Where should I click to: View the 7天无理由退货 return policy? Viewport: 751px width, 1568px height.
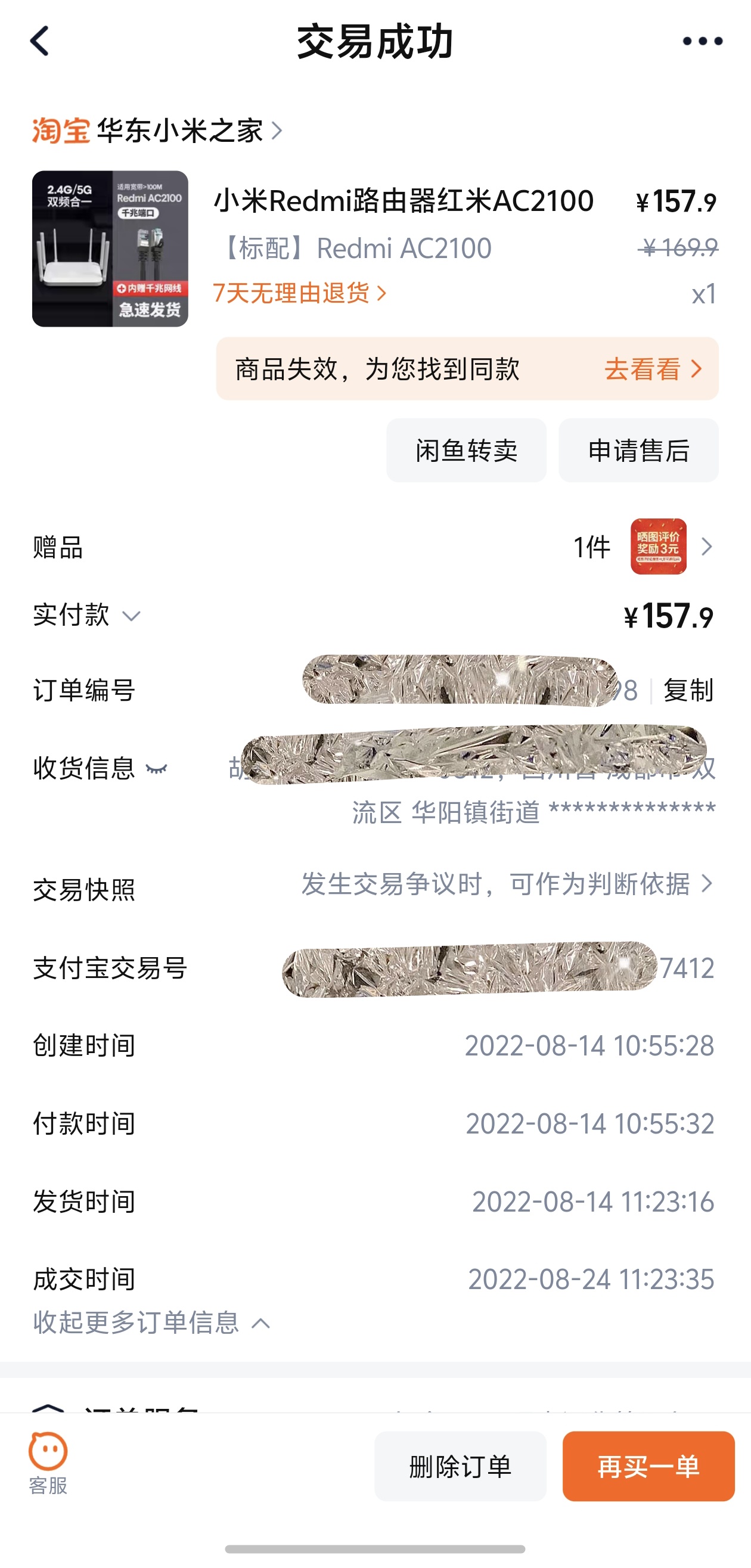coord(299,293)
